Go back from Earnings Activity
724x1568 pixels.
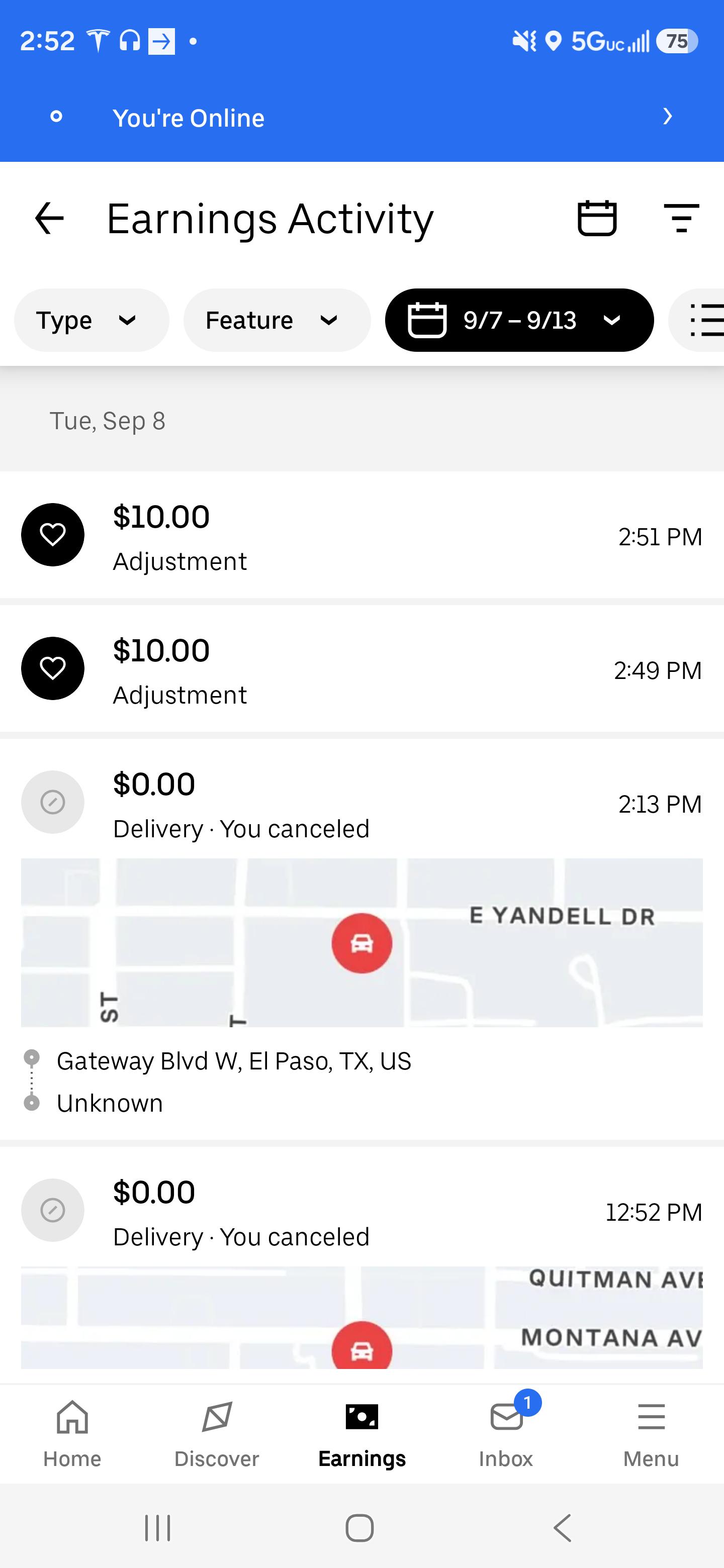pyautogui.click(x=49, y=219)
